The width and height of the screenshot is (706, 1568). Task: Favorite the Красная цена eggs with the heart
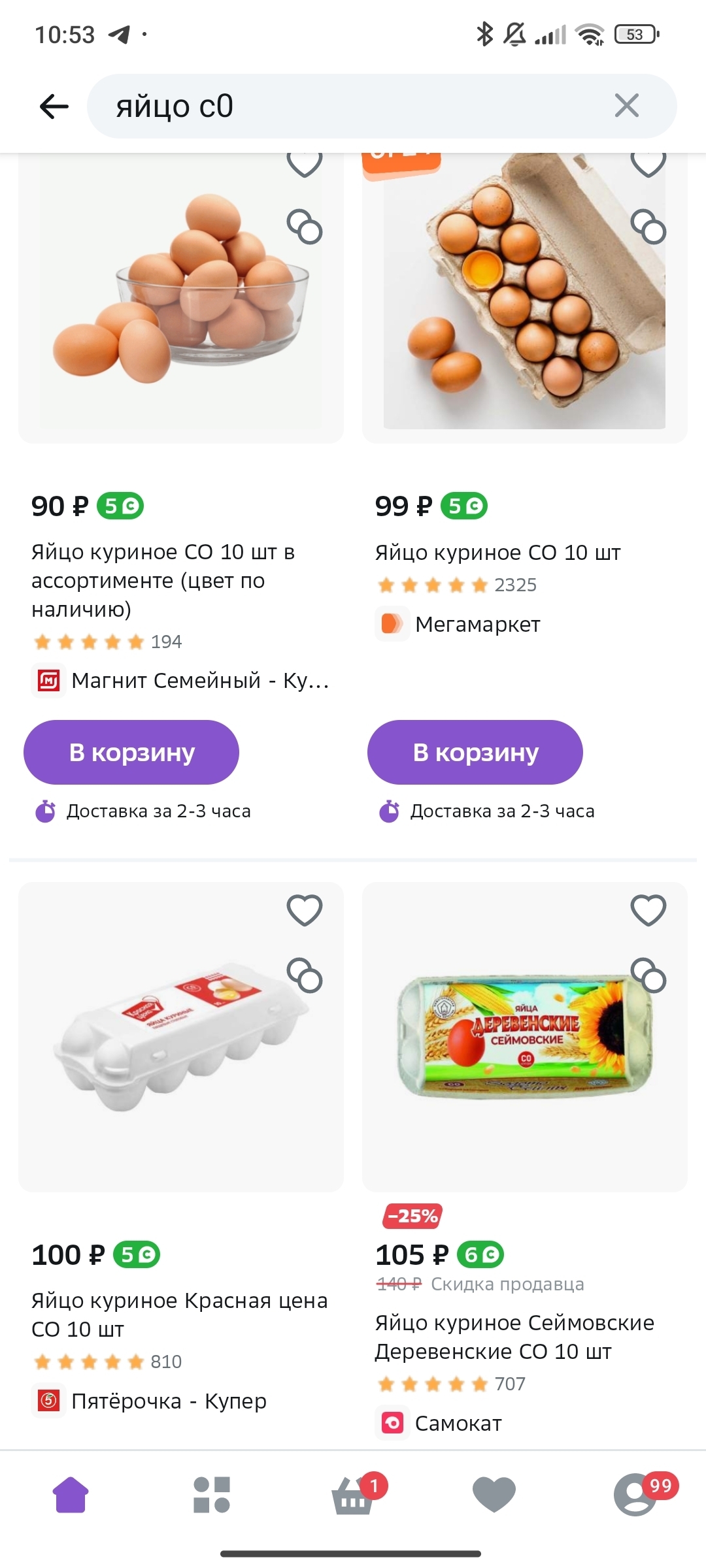305,909
